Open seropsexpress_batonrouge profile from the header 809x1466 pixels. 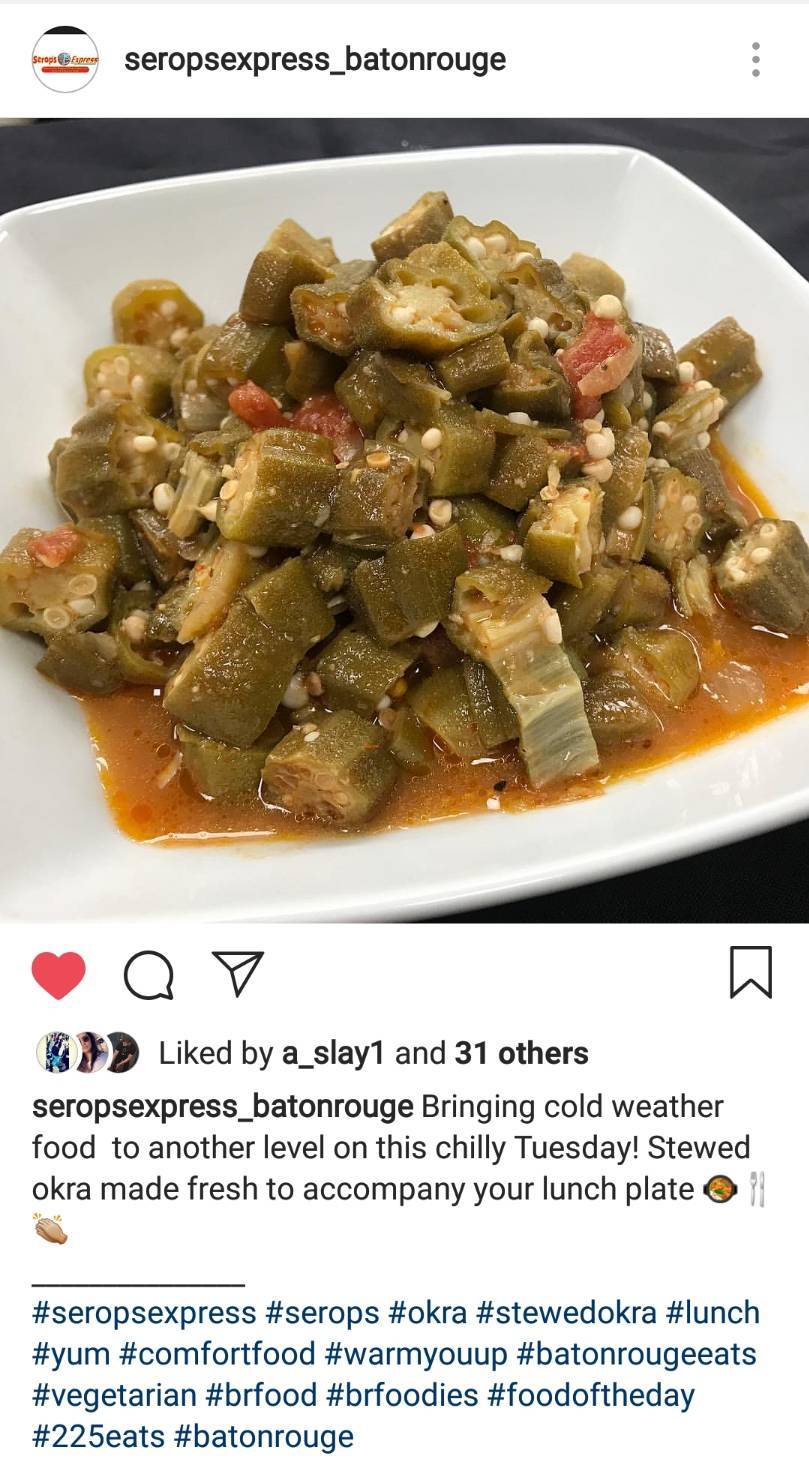pyautogui.click(x=314, y=60)
